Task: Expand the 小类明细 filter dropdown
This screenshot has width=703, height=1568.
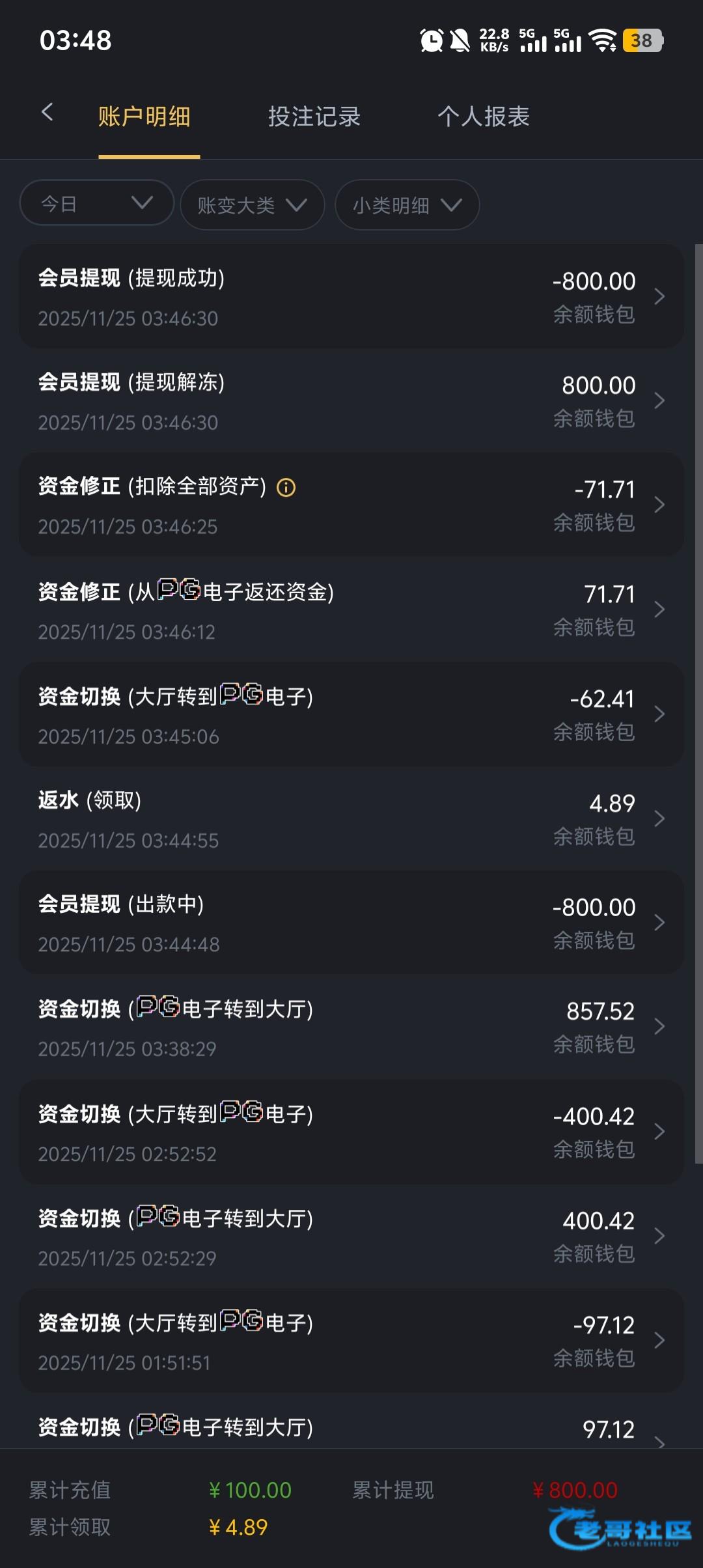Action: point(407,205)
